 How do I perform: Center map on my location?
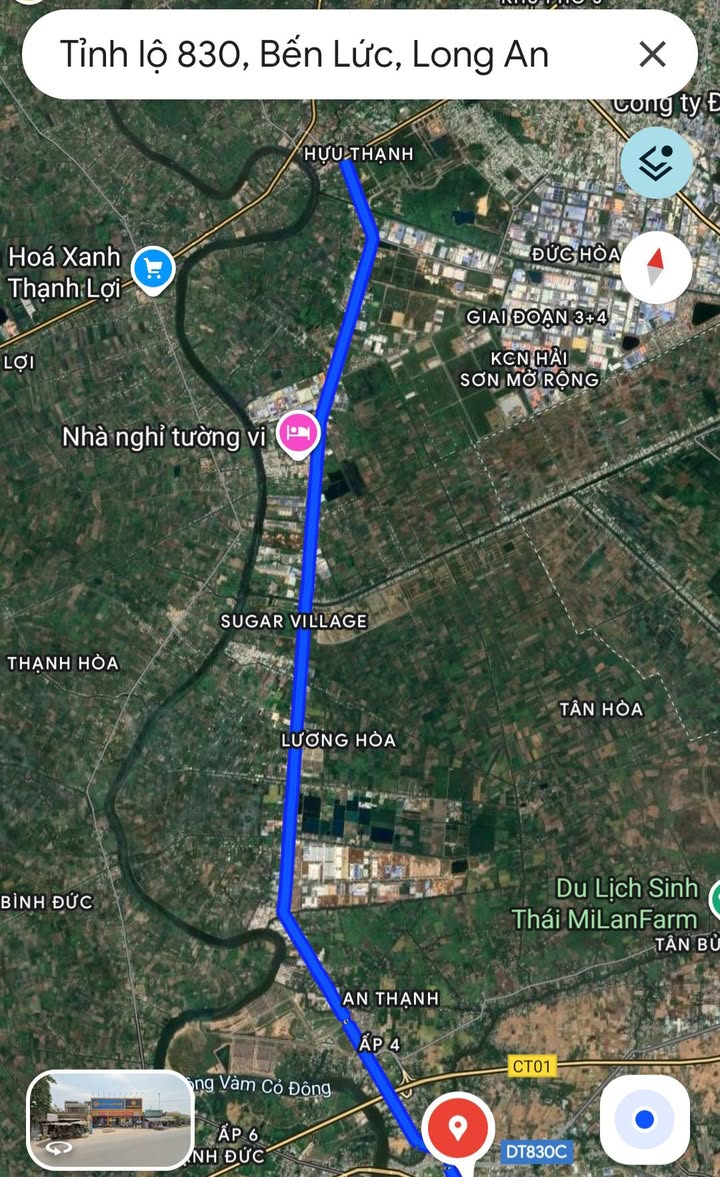coord(644,1119)
